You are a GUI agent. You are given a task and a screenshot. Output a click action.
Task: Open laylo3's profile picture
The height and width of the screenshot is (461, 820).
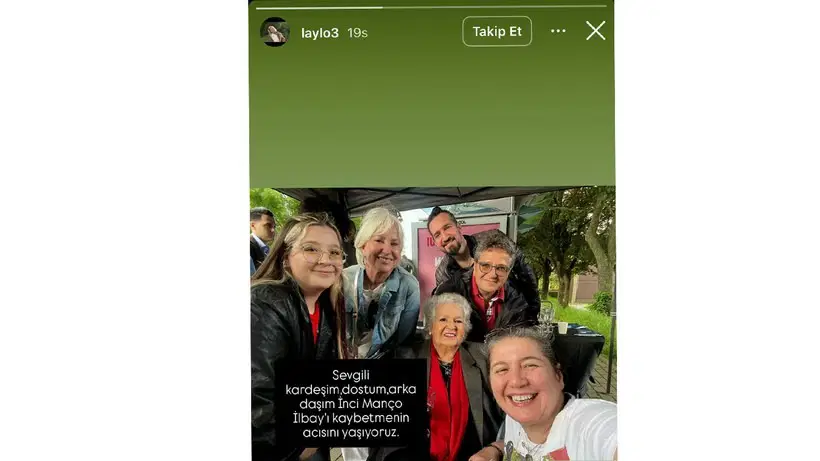click(274, 32)
